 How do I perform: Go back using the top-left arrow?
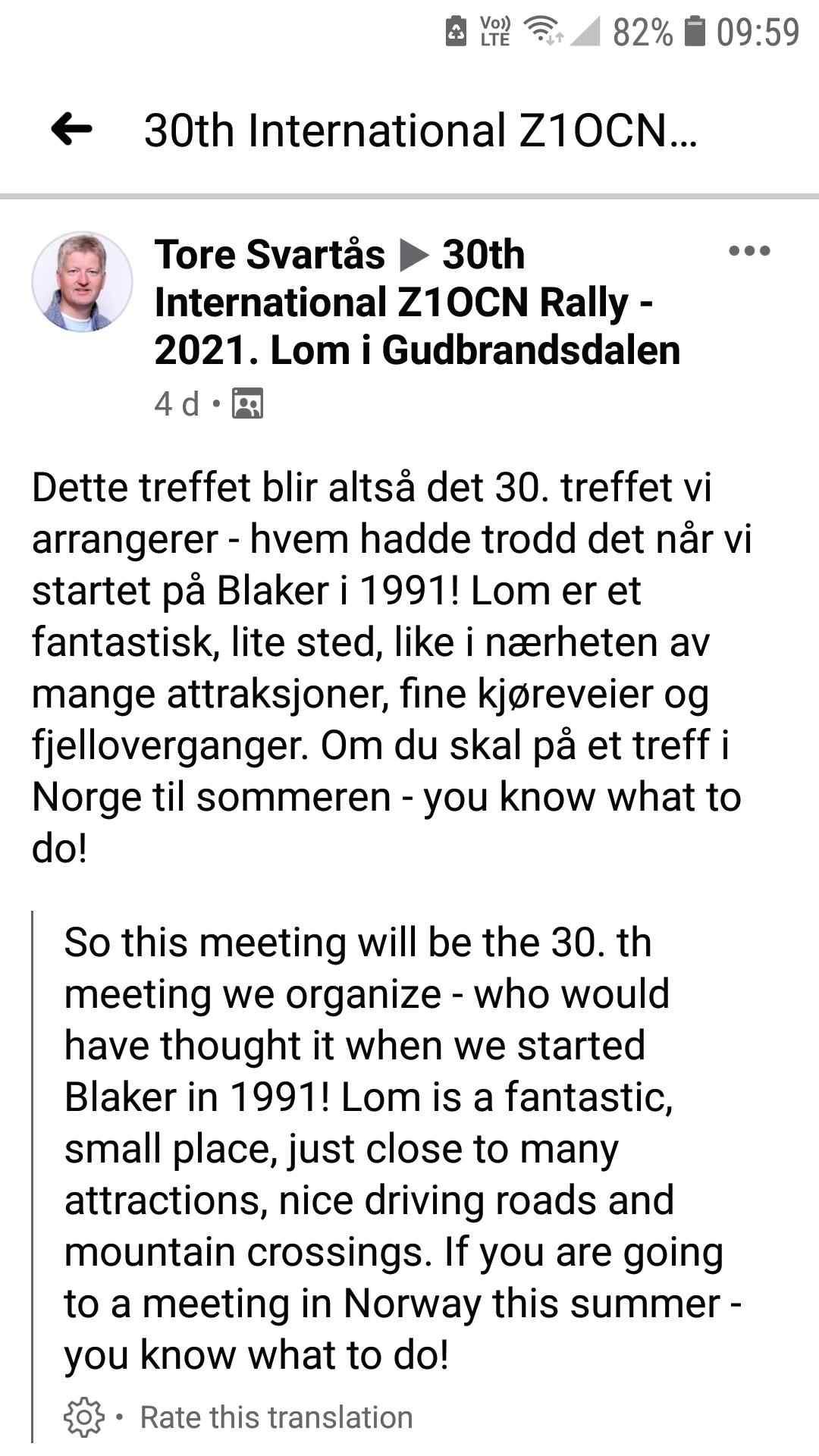click(71, 130)
